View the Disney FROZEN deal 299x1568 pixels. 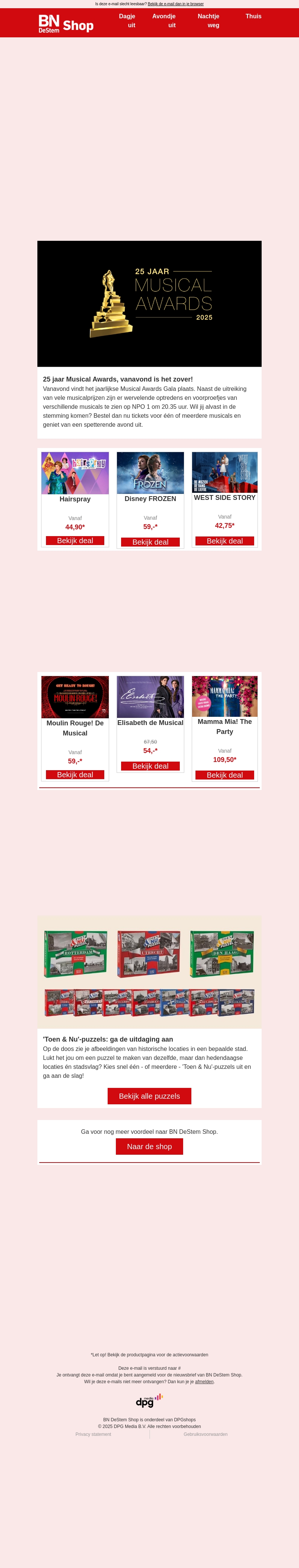pos(150,542)
